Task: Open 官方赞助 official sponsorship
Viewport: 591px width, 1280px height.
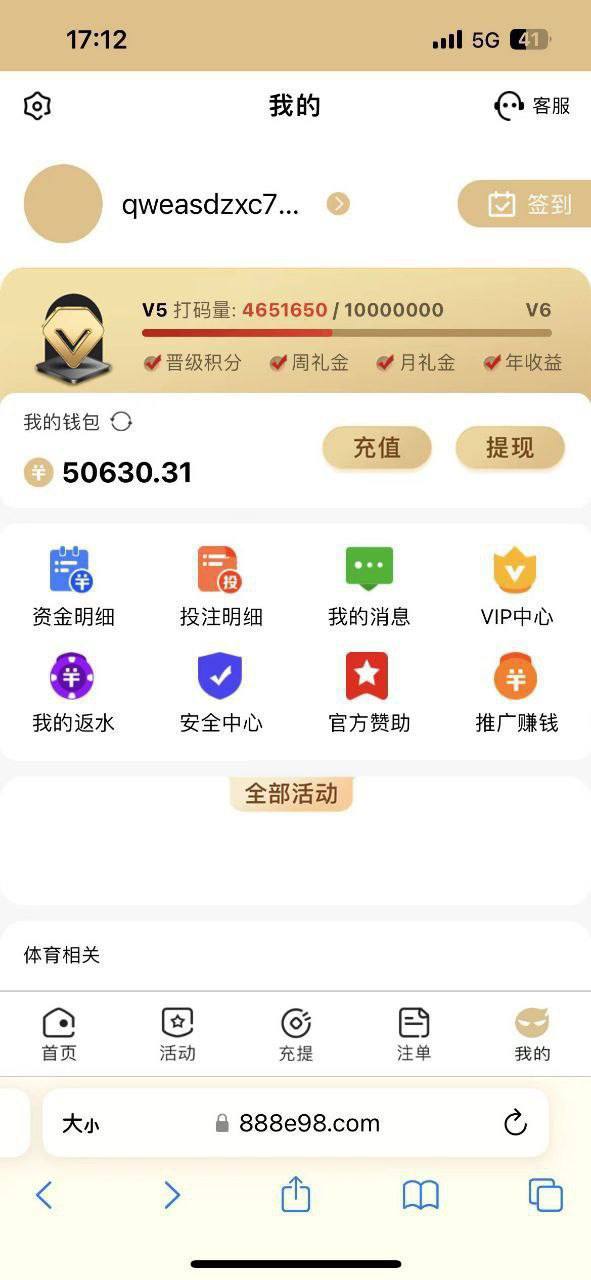Action: point(369,693)
